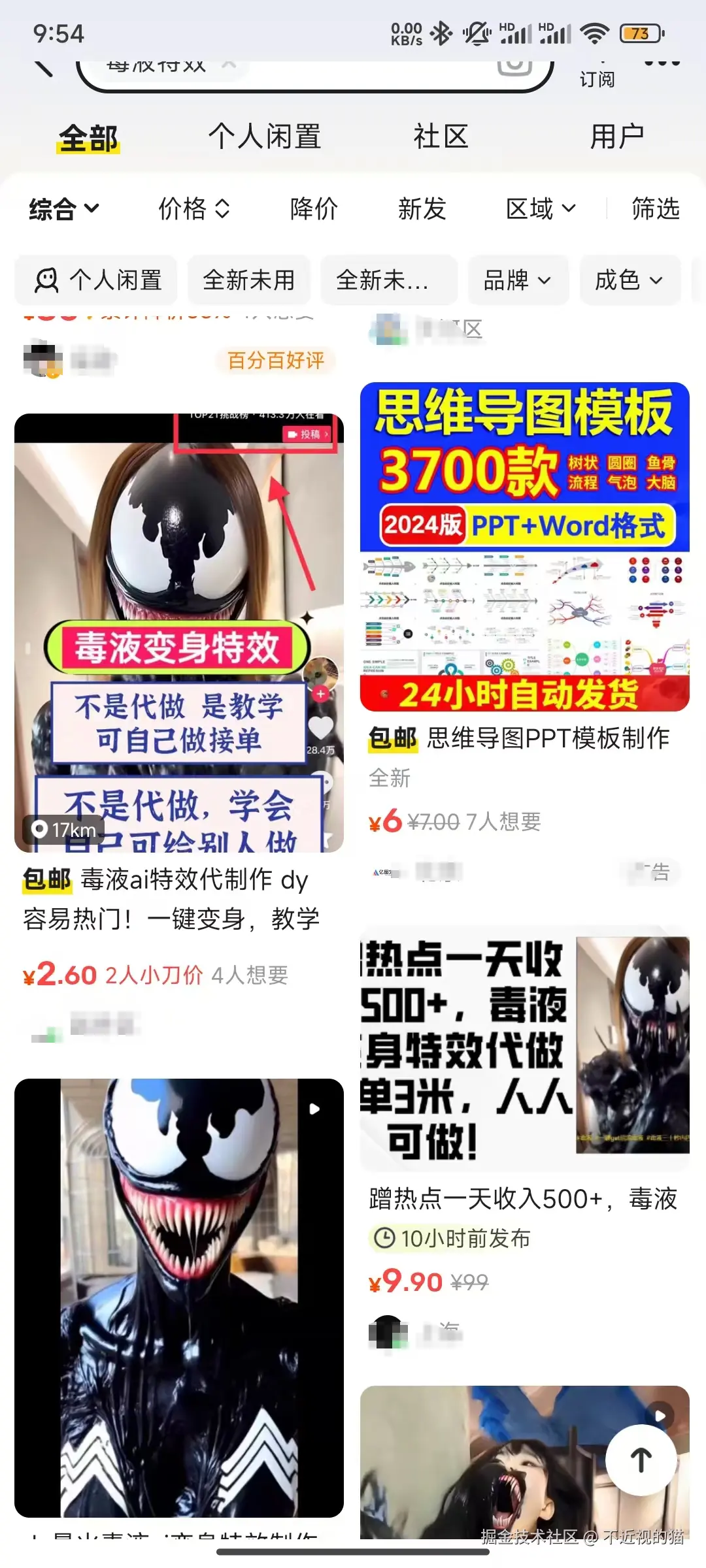706x1568 pixels.
Task: Switch to the 个人闲置 tab
Action: pyautogui.click(x=264, y=137)
